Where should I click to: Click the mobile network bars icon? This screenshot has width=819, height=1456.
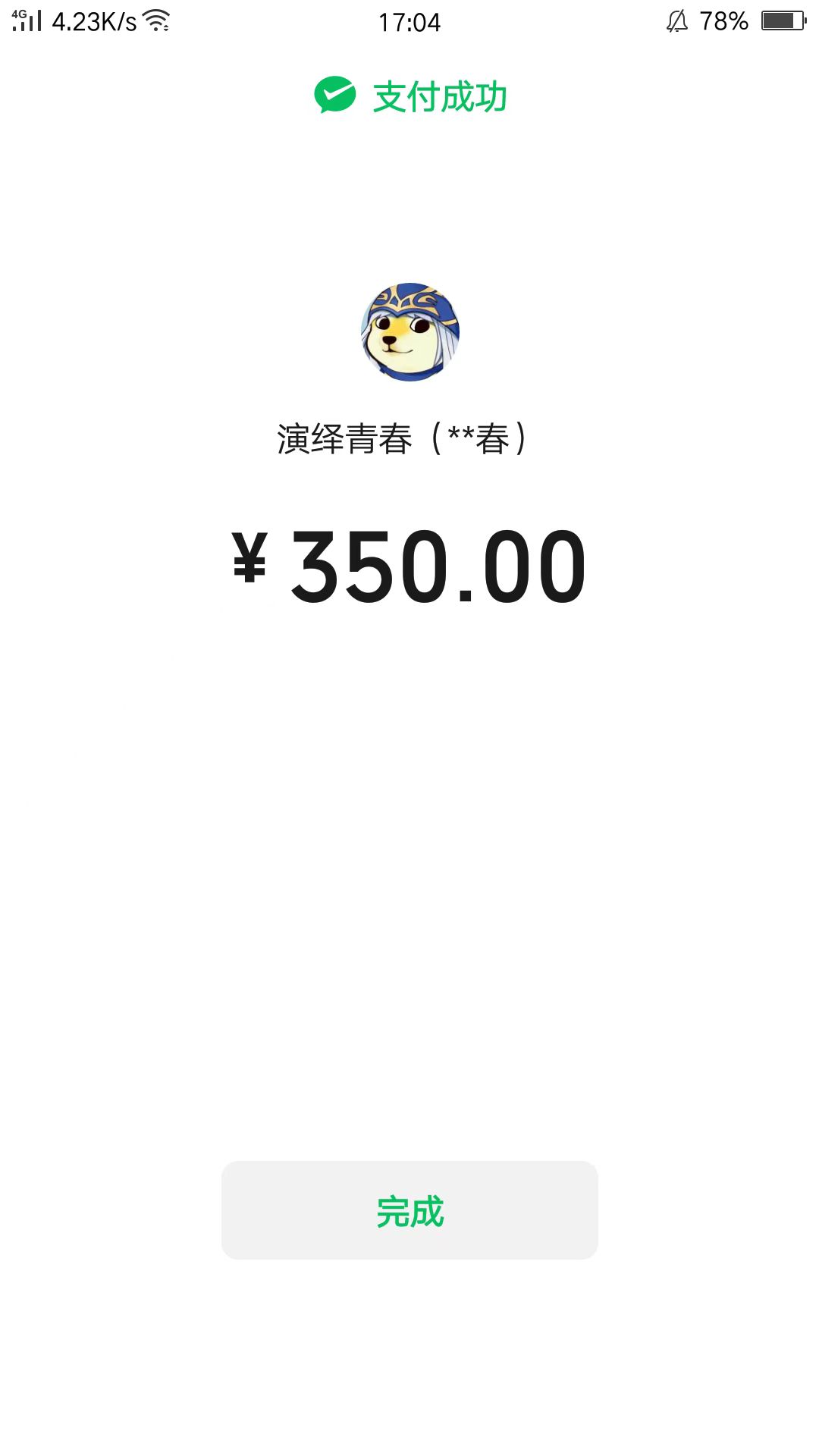[x=30, y=21]
